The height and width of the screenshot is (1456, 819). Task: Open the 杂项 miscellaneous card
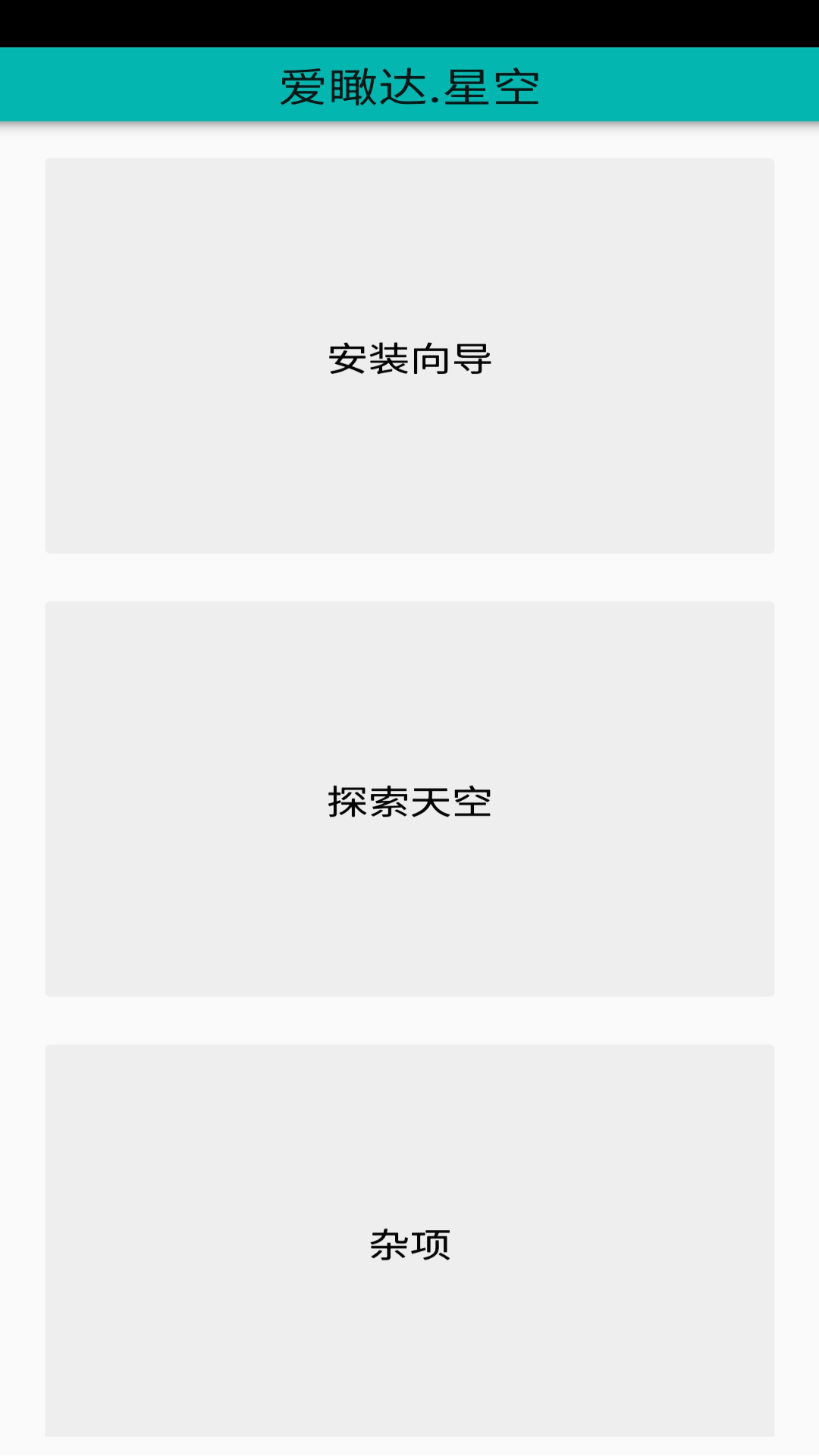409,1241
